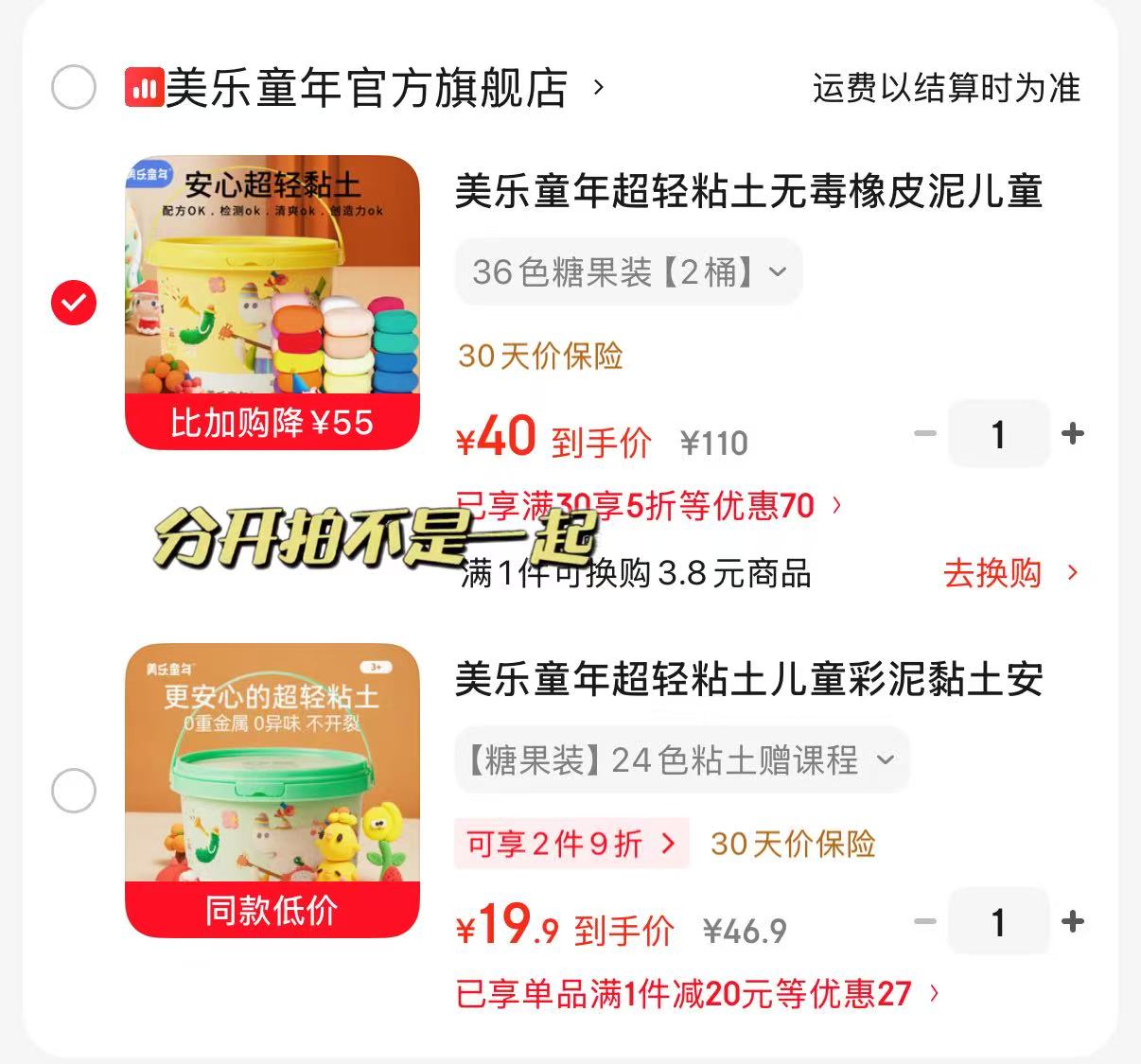Open 美乐童年超轻粘土儿童彩泥 product title

click(x=749, y=679)
